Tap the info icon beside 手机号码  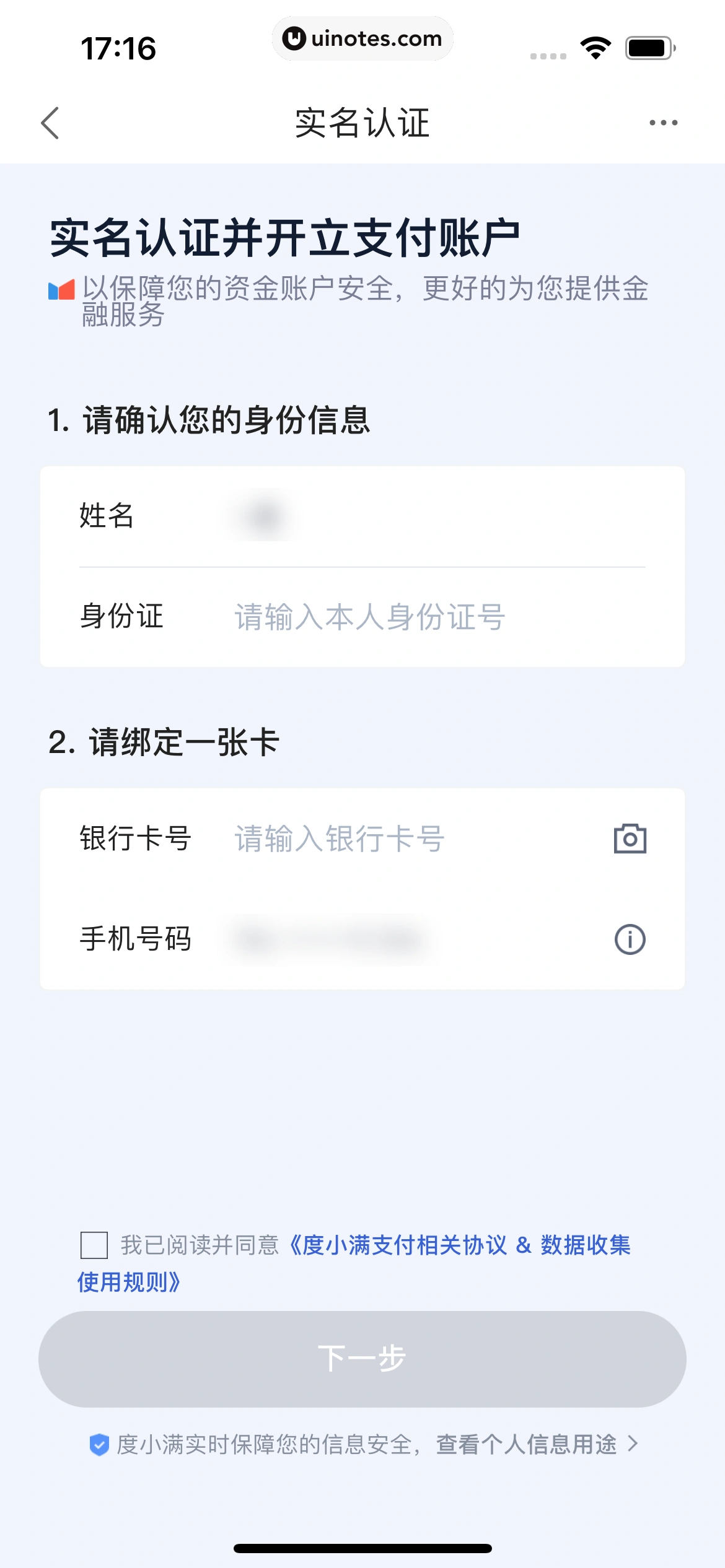click(x=629, y=939)
